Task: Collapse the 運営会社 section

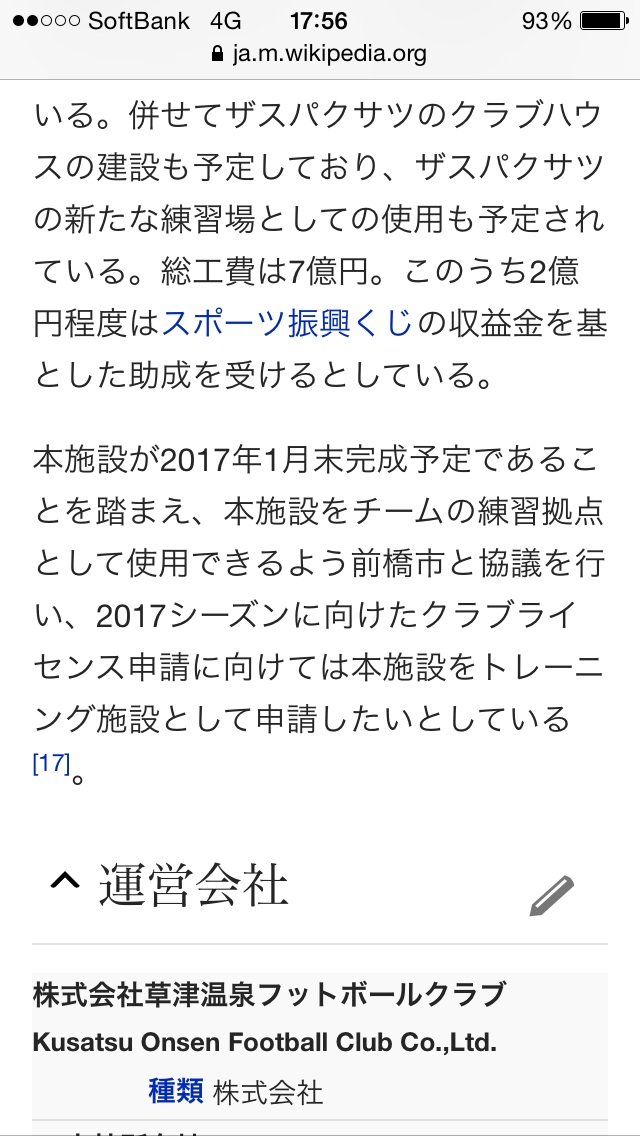Action: tap(65, 883)
